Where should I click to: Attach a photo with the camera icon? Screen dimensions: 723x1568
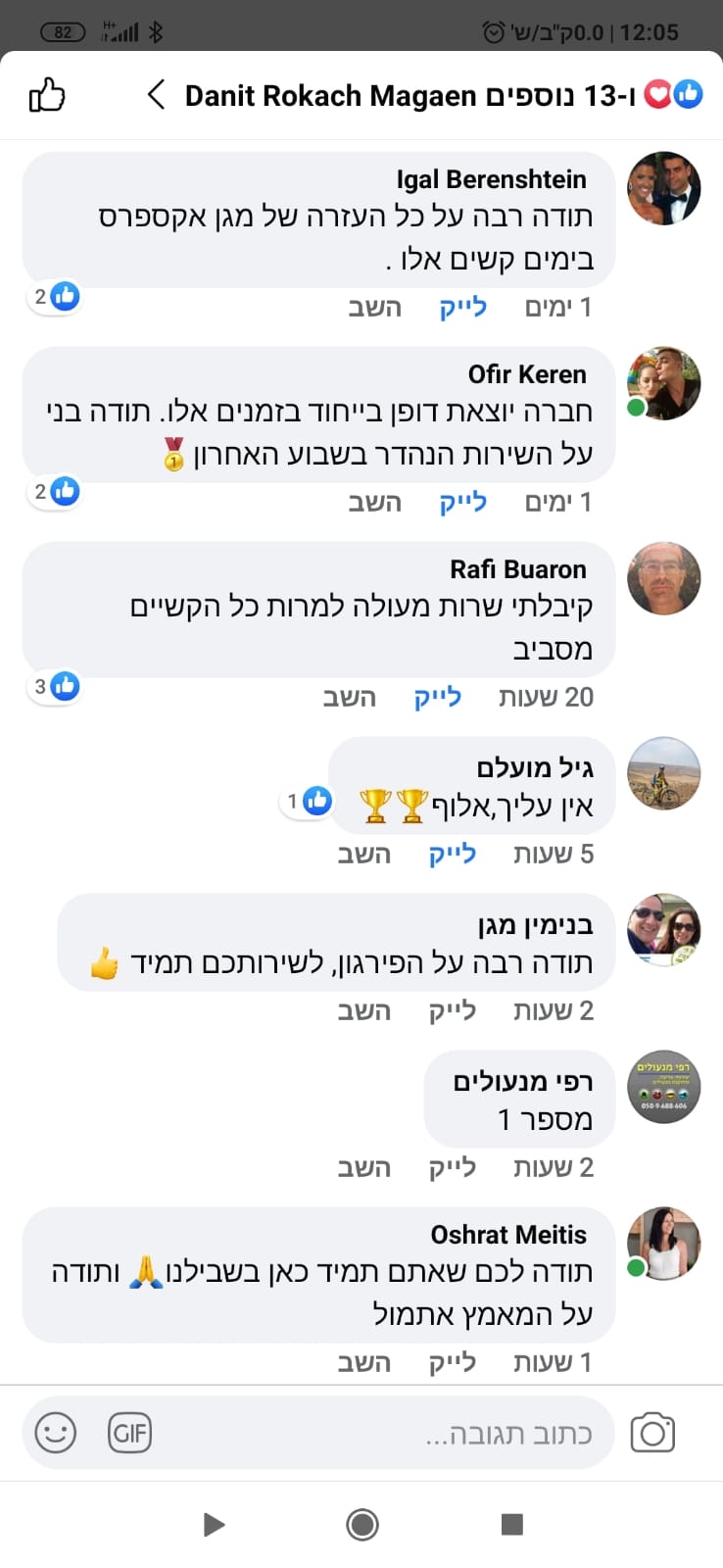coord(652,1433)
